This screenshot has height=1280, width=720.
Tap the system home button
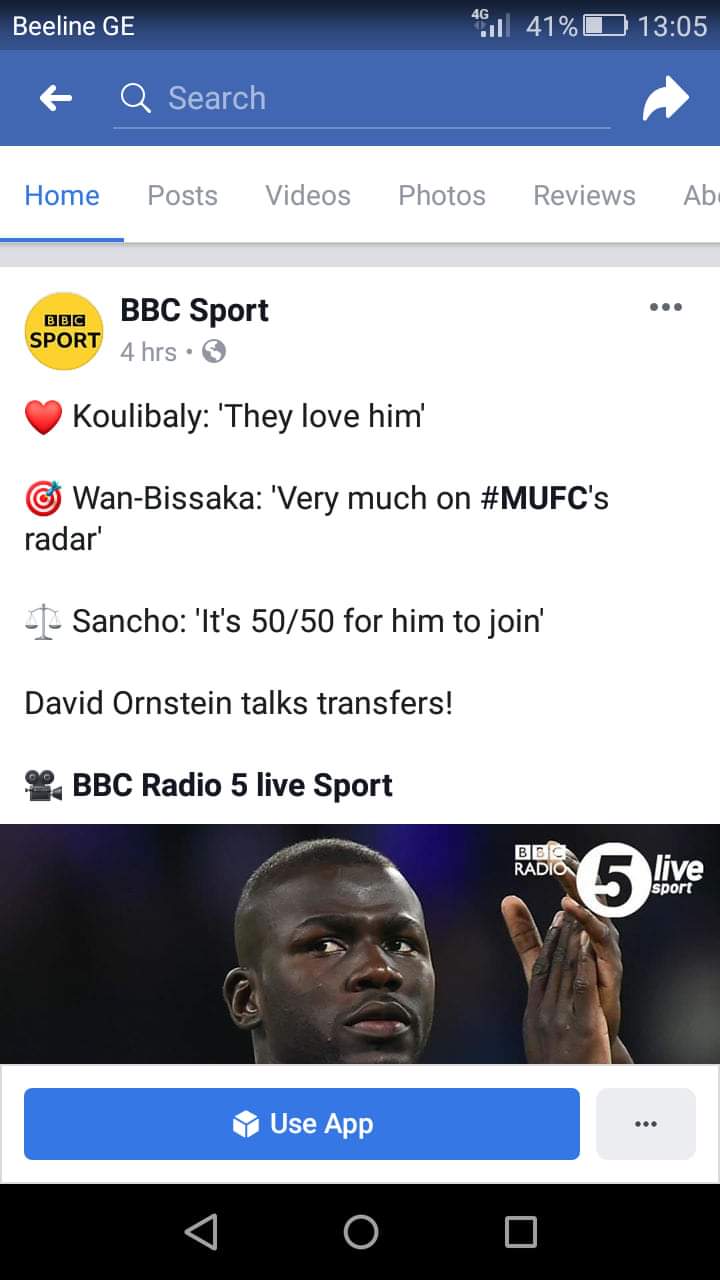(360, 1232)
